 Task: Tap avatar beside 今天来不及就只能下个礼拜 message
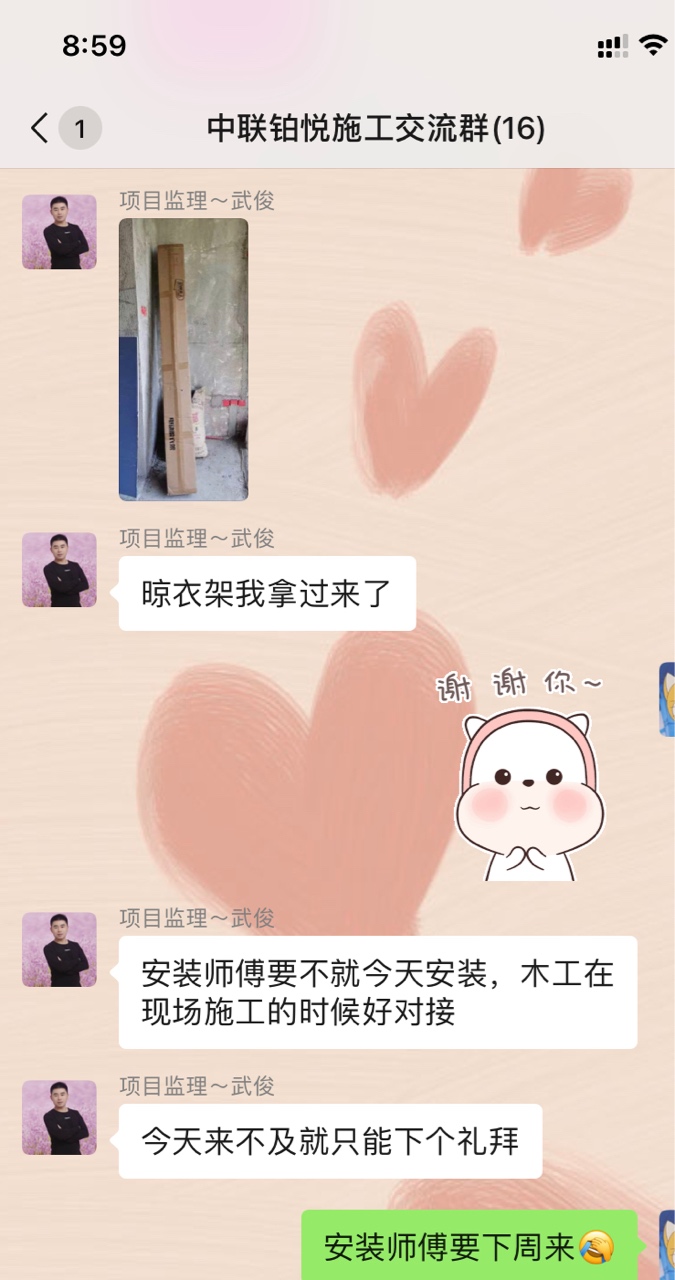coord(59,1117)
